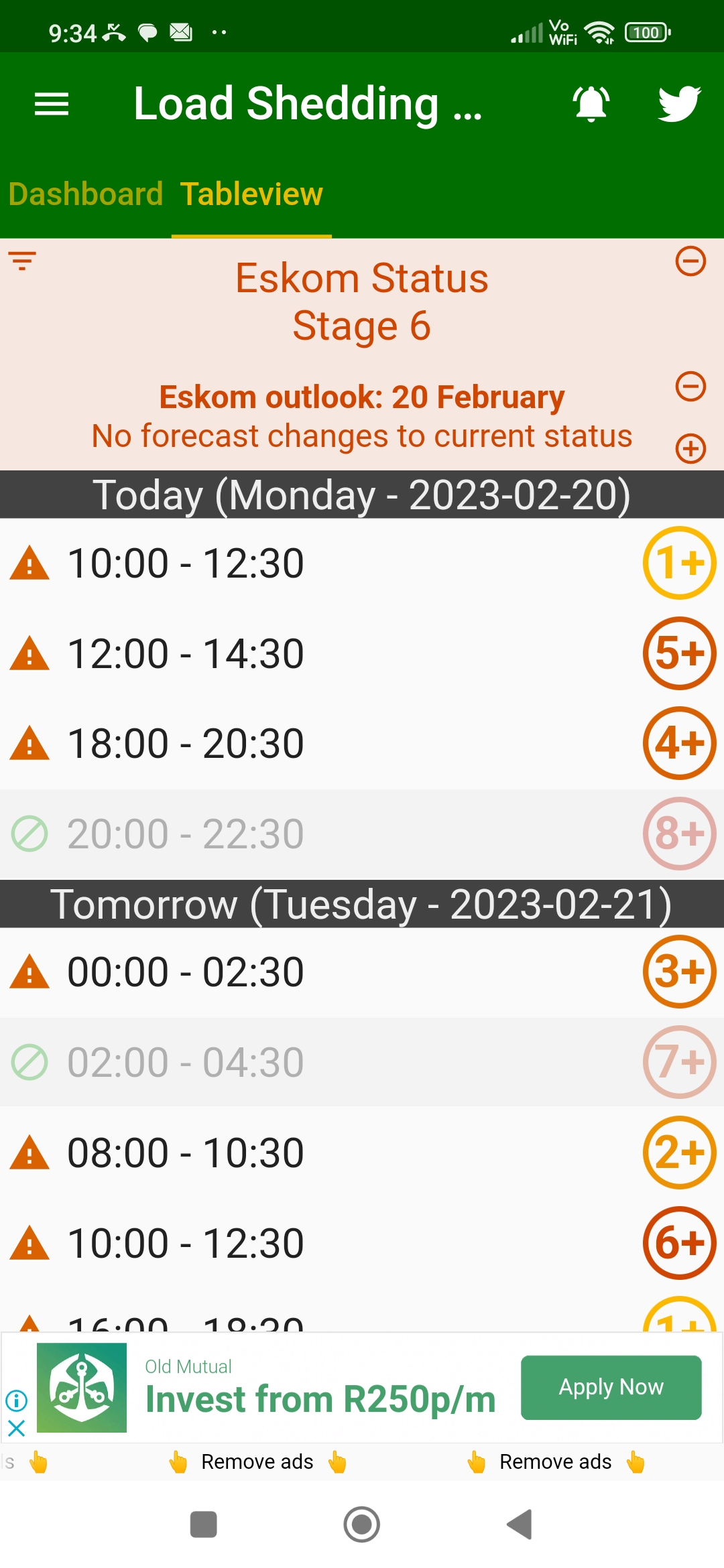Image resolution: width=724 pixels, height=1568 pixels.
Task: Switch to the Dashboard tab
Action: [x=86, y=194]
